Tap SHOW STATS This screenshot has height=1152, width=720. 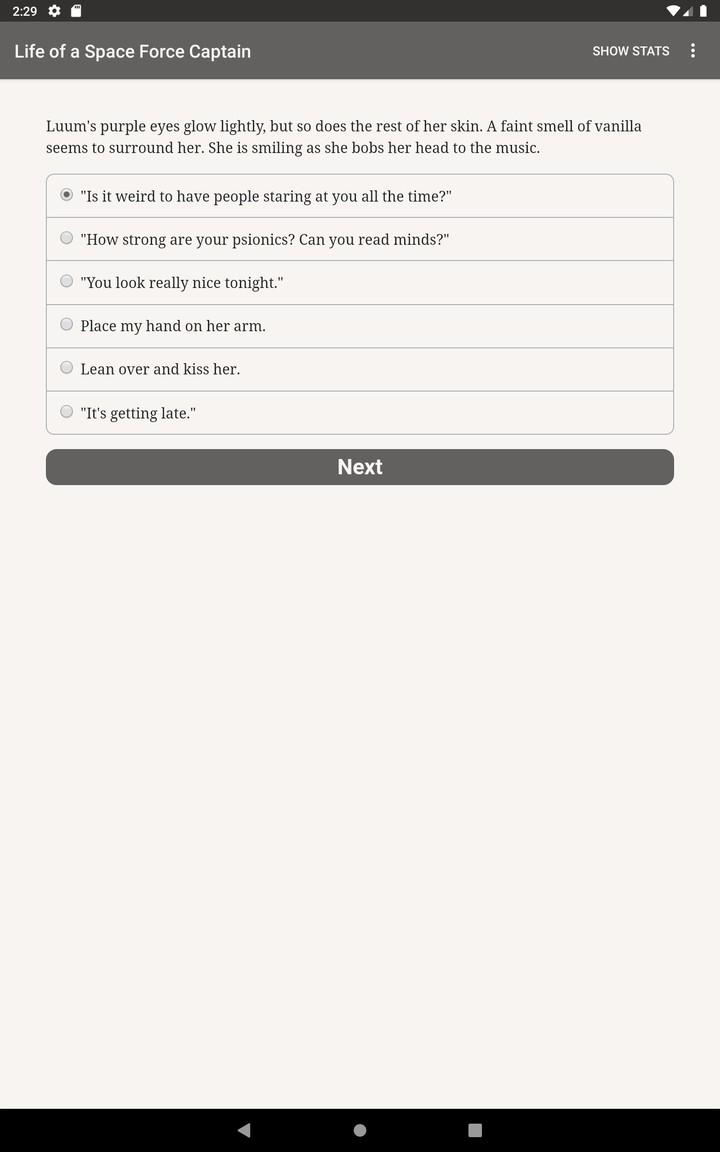630,51
